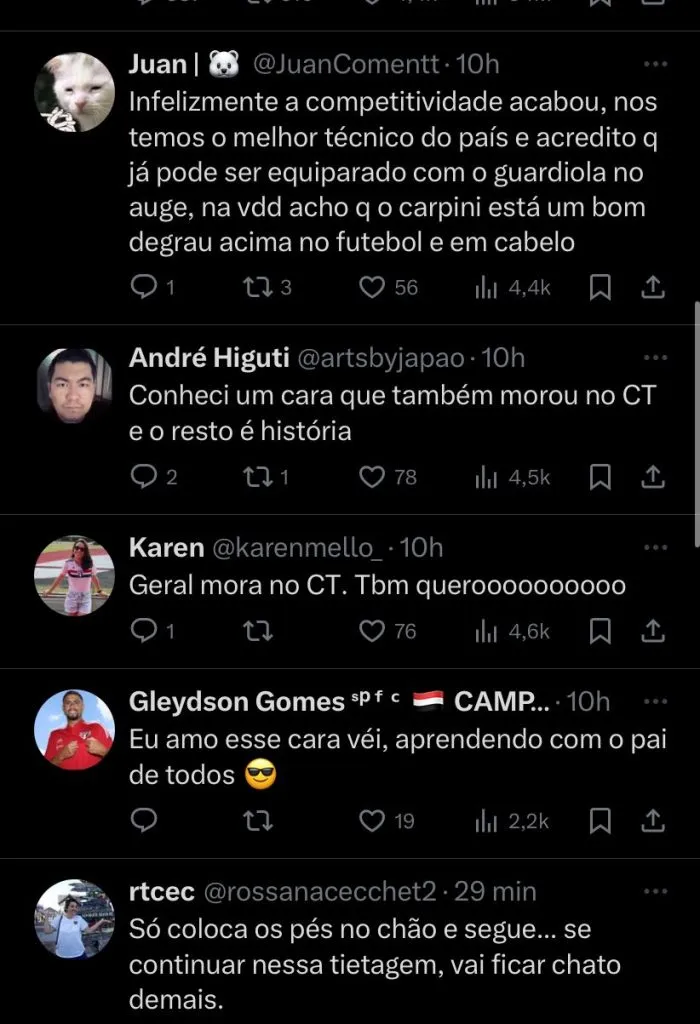View Juan's profile via his avatar
This screenshot has height=1024, width=700.
click(x=74, y=92)
